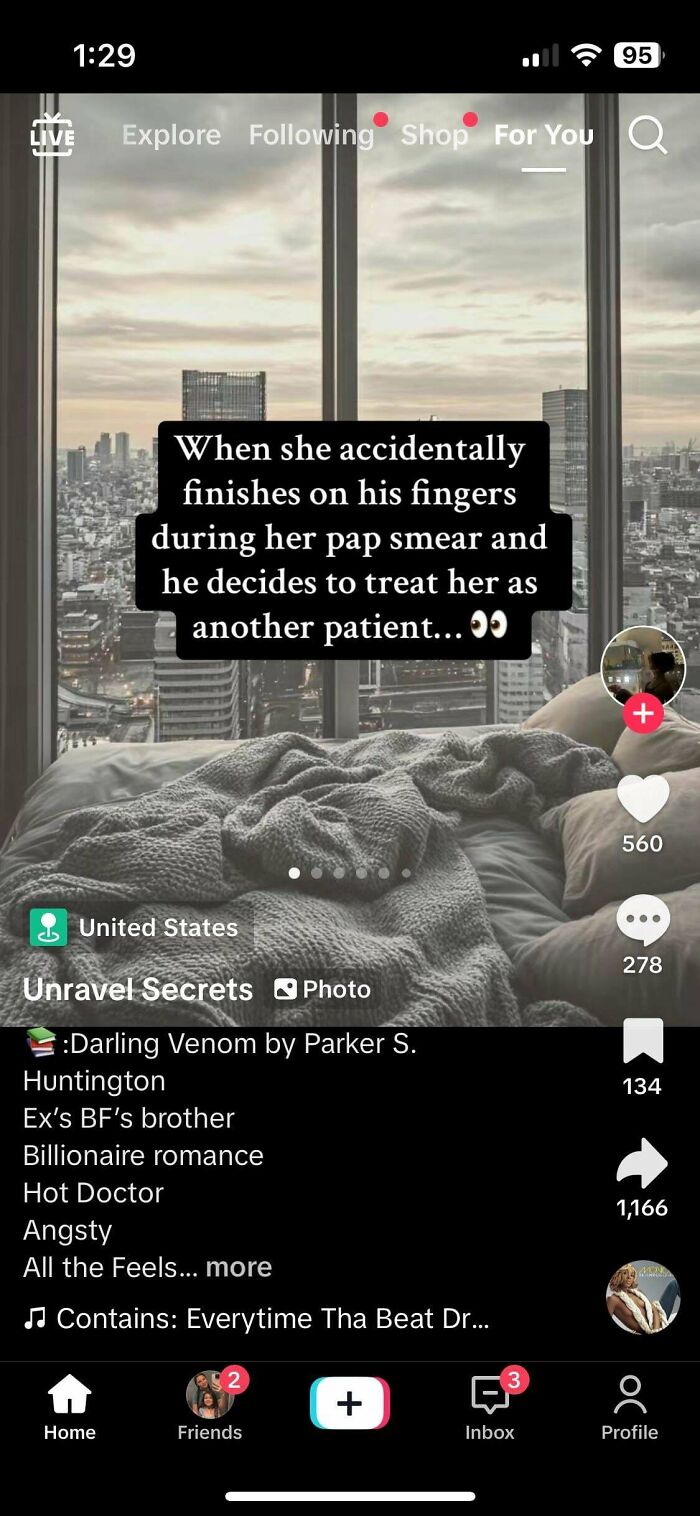This screenshot has width=700, height=1516.
Task: Open the search magnifier icon
Action: click(647, 135)
